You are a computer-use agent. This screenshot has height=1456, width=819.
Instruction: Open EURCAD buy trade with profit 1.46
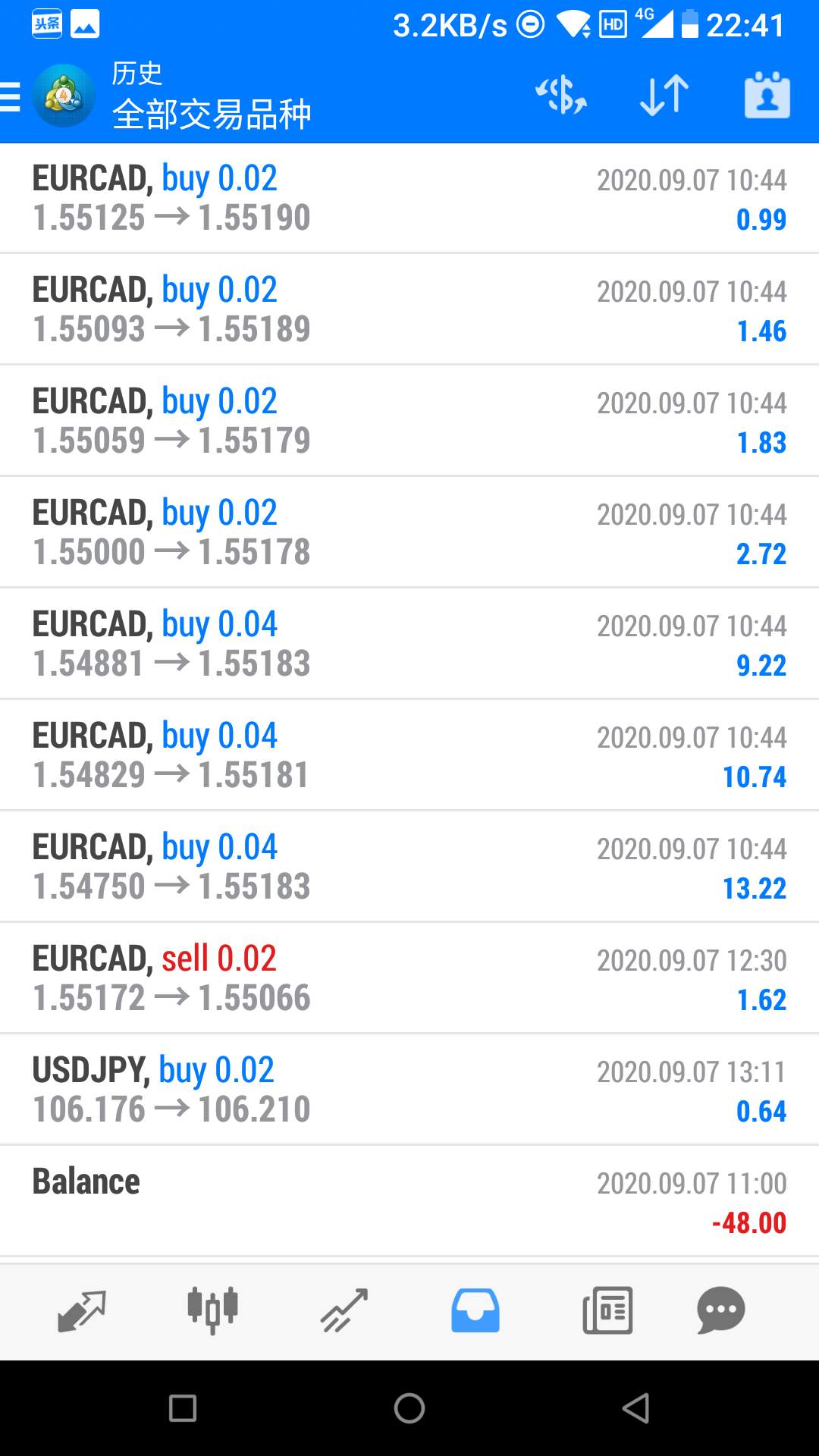[409, 309]
